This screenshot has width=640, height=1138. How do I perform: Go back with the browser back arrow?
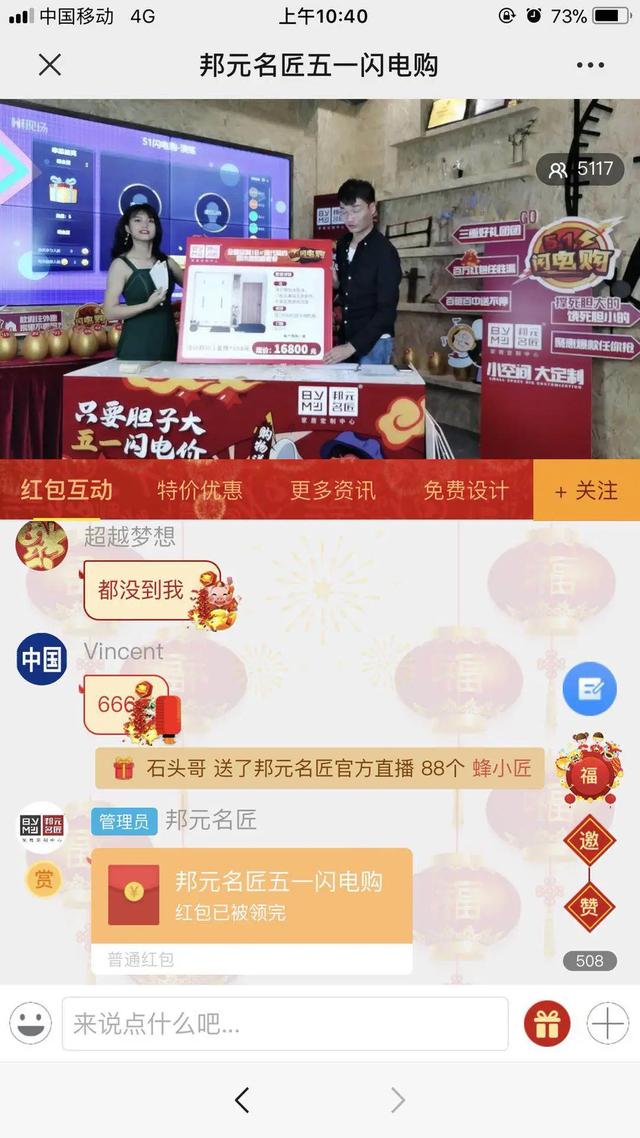(242, 1101)
